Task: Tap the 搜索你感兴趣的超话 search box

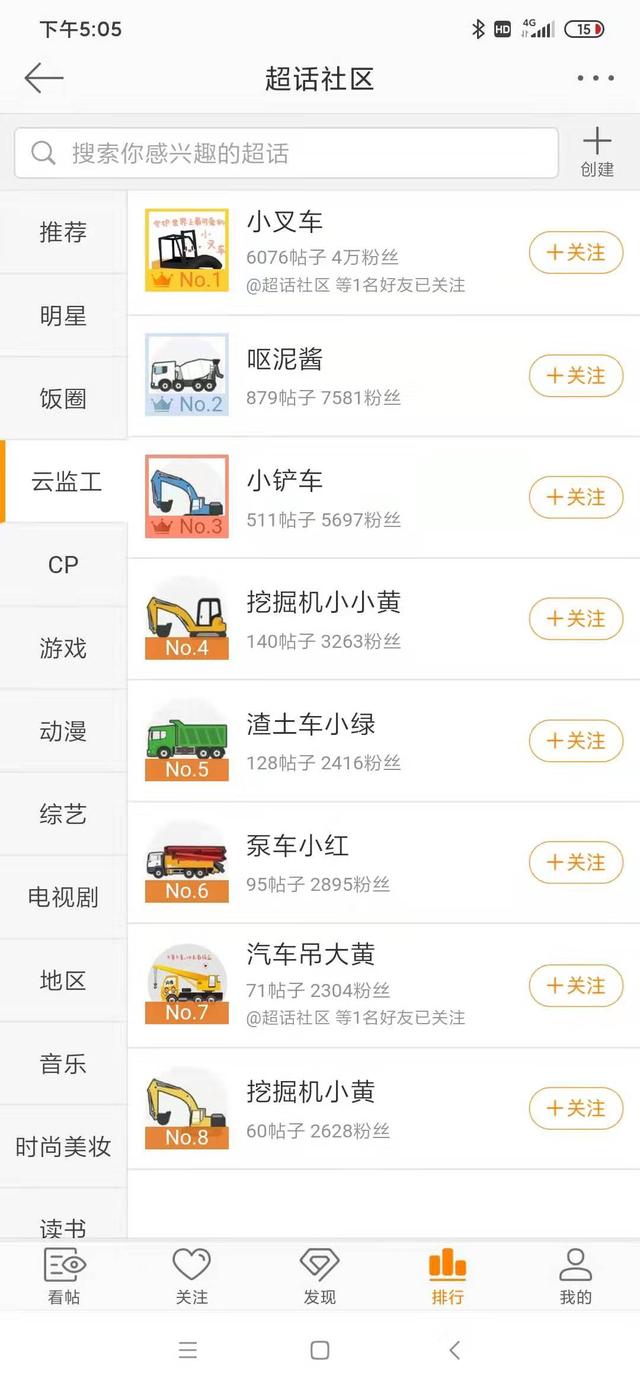Action: point(286,153)
